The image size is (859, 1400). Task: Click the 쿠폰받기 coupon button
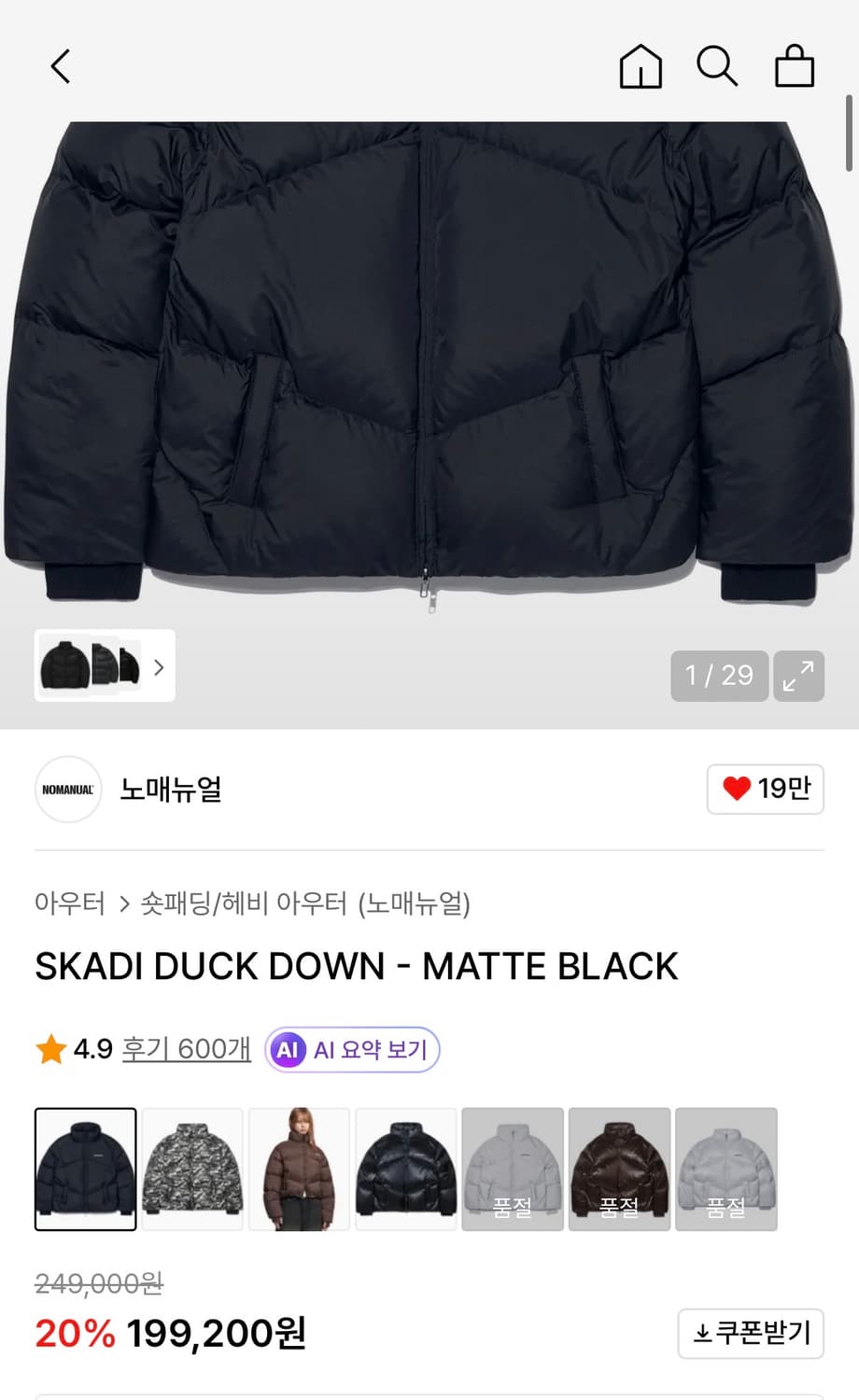pos(751,1335)
